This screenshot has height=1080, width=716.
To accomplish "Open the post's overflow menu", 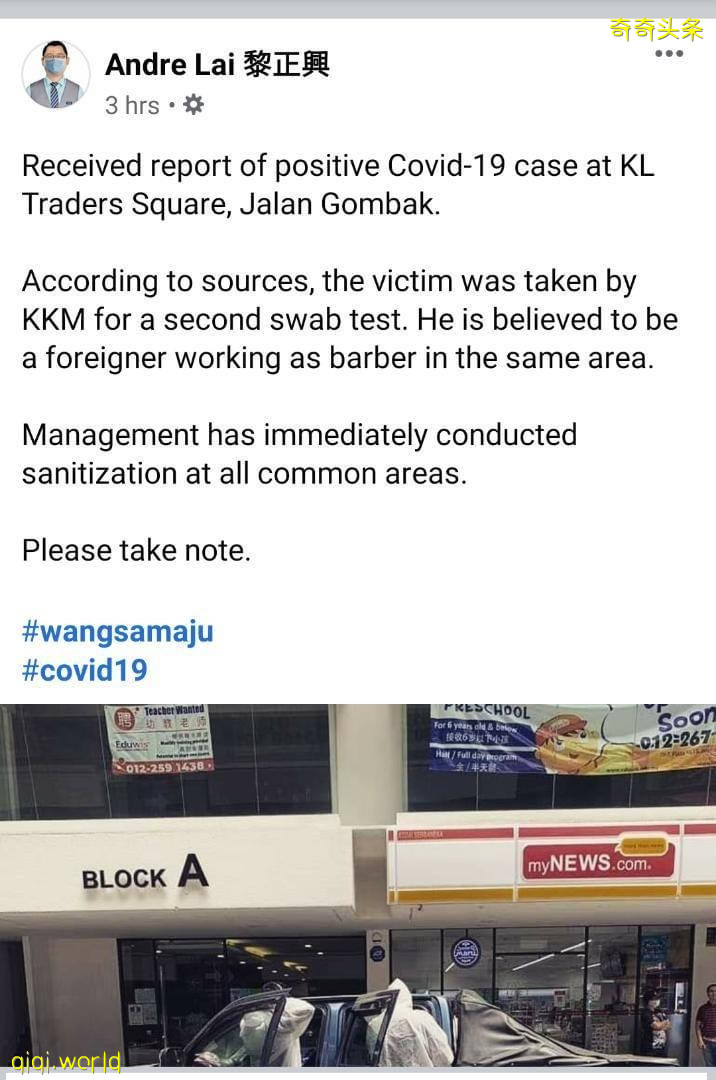I will point(669,54).
